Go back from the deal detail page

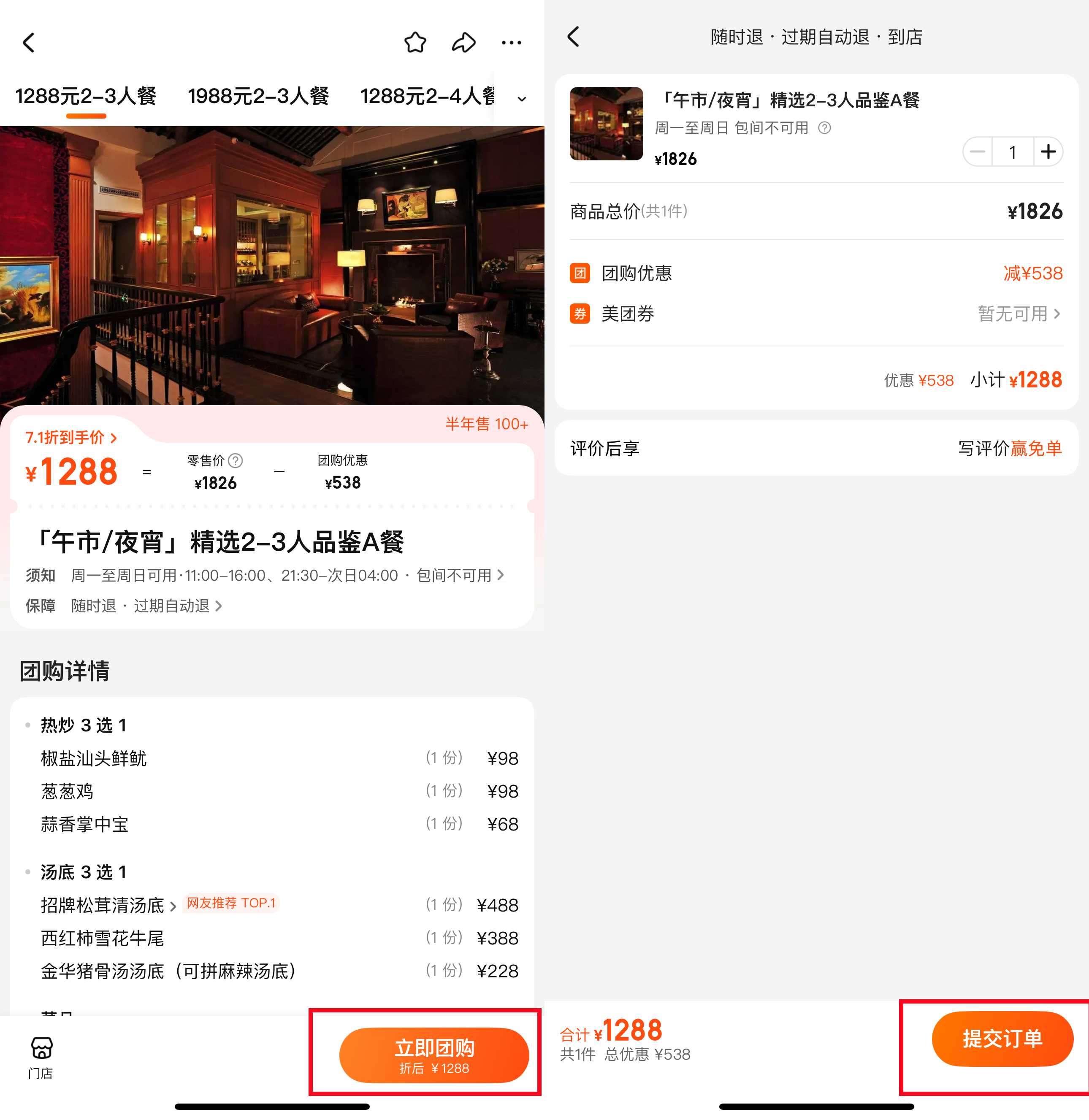point(29,43)
